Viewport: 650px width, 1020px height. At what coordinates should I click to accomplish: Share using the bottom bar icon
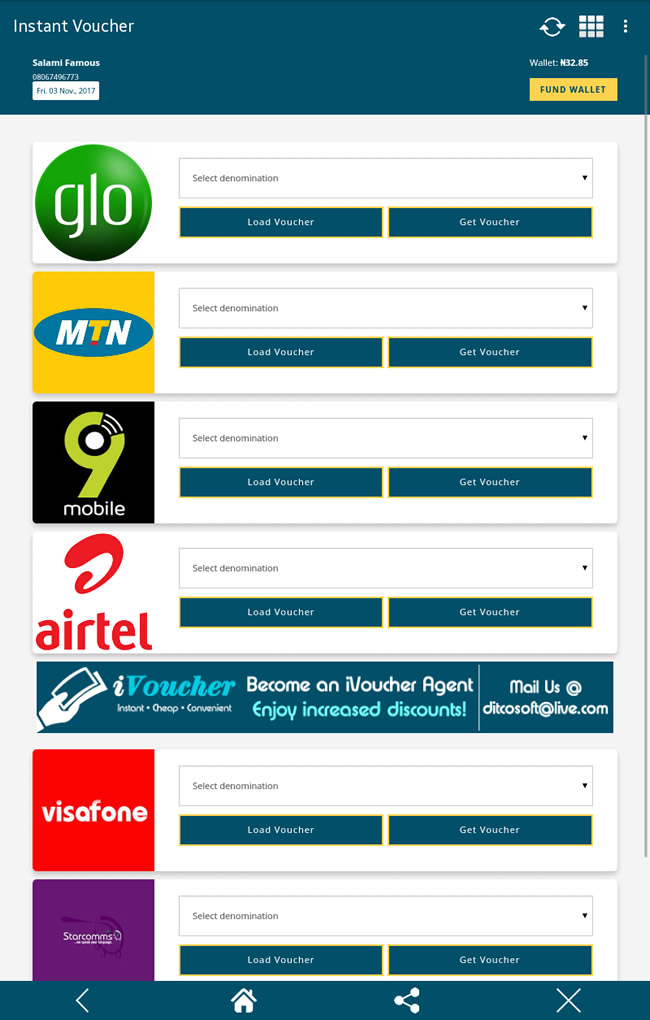407,1000
